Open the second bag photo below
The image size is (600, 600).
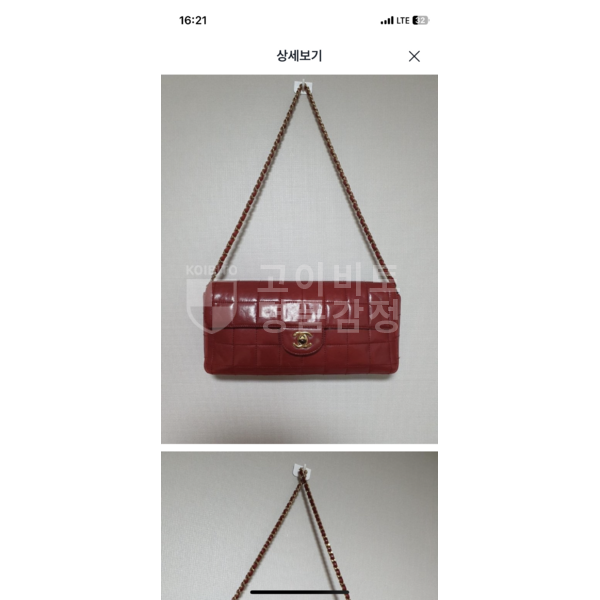click(299, 525)
